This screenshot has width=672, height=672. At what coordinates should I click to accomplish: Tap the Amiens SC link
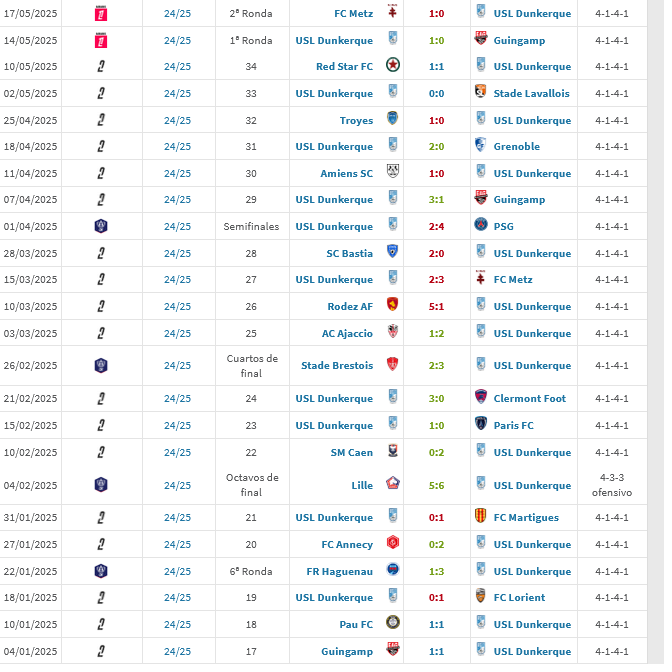tap(346, 173)
